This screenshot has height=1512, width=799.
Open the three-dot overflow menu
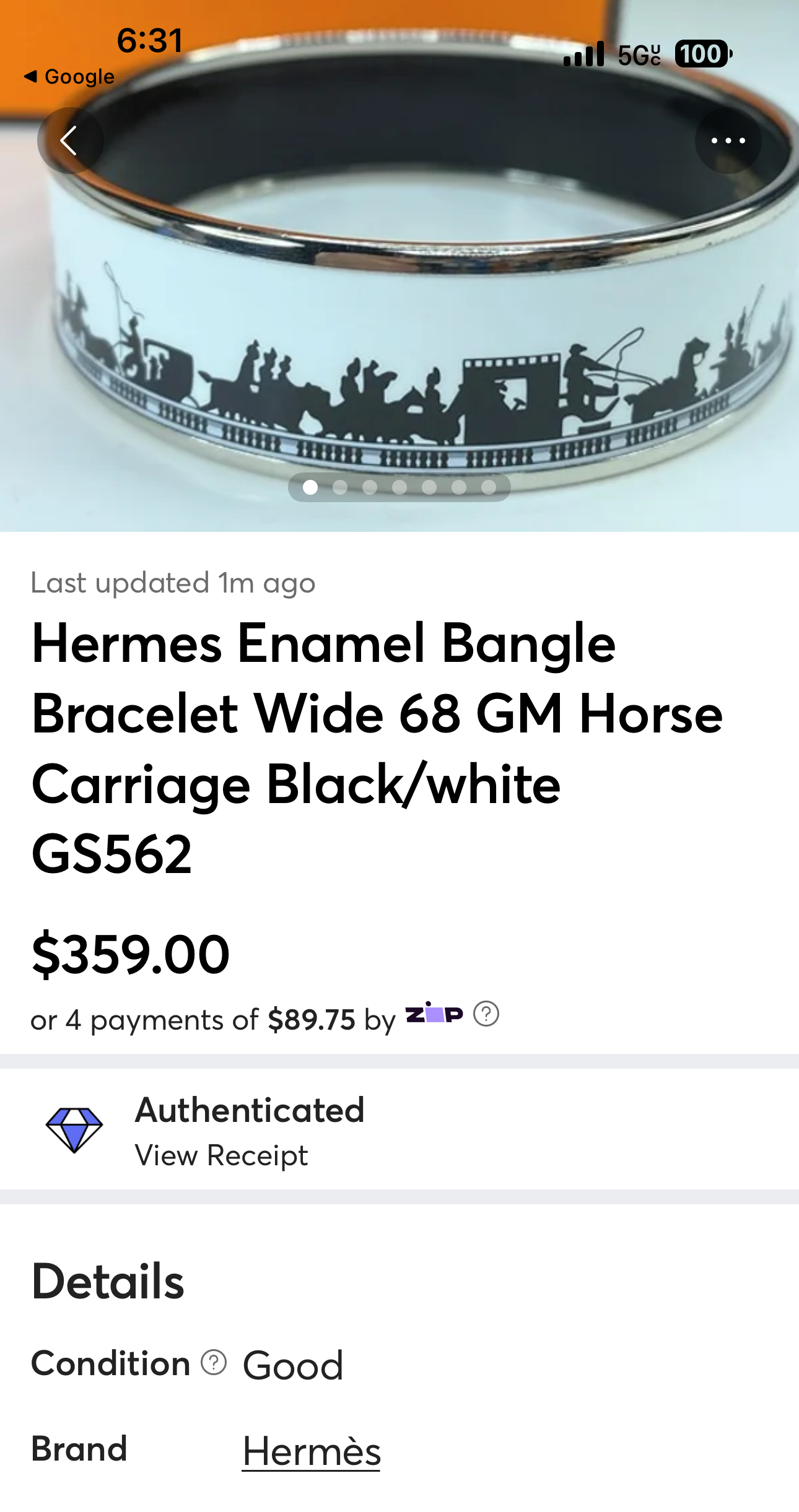(x=728, y=141)
